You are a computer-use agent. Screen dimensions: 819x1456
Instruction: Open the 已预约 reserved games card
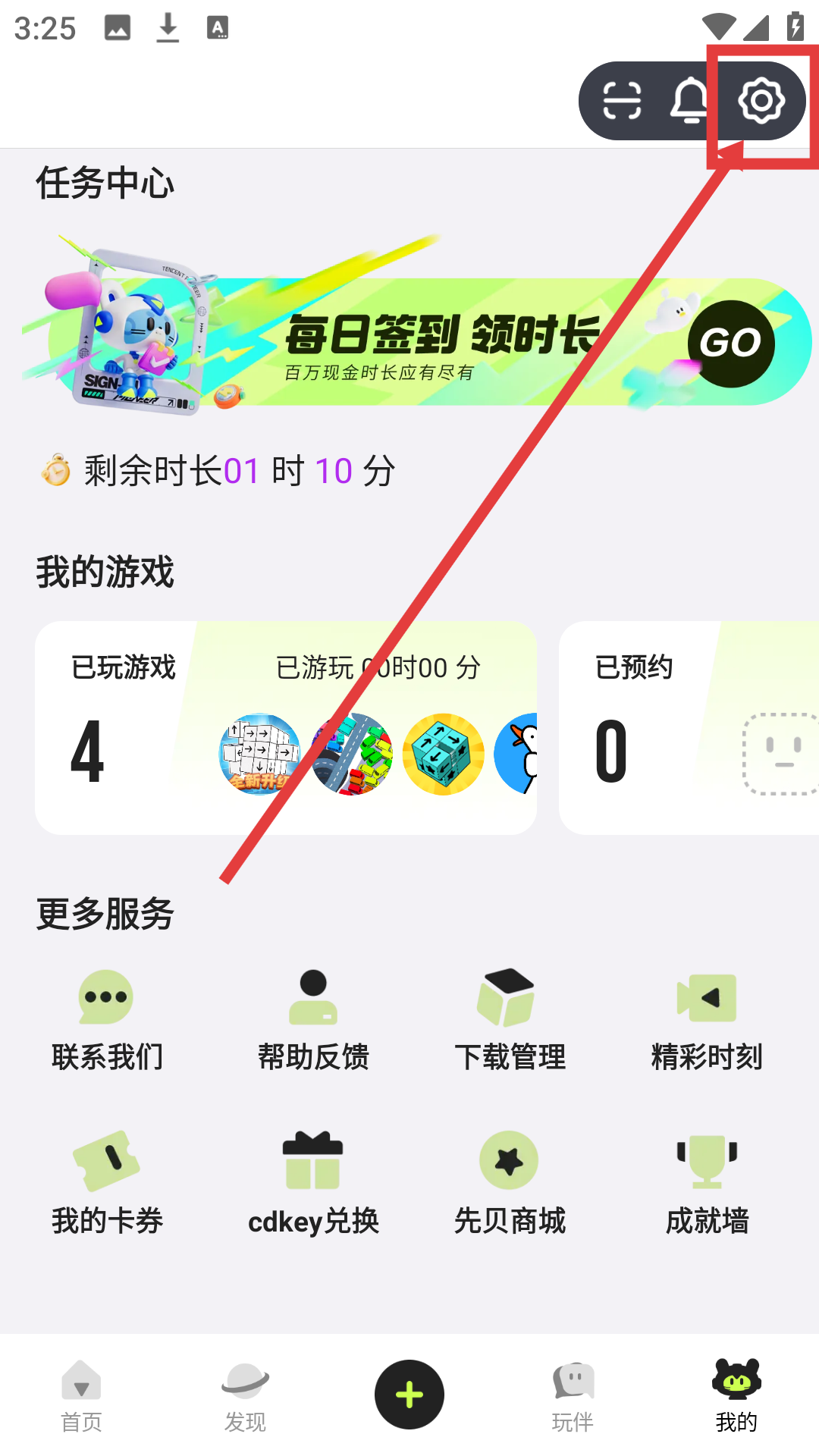[x=689, y=728]
